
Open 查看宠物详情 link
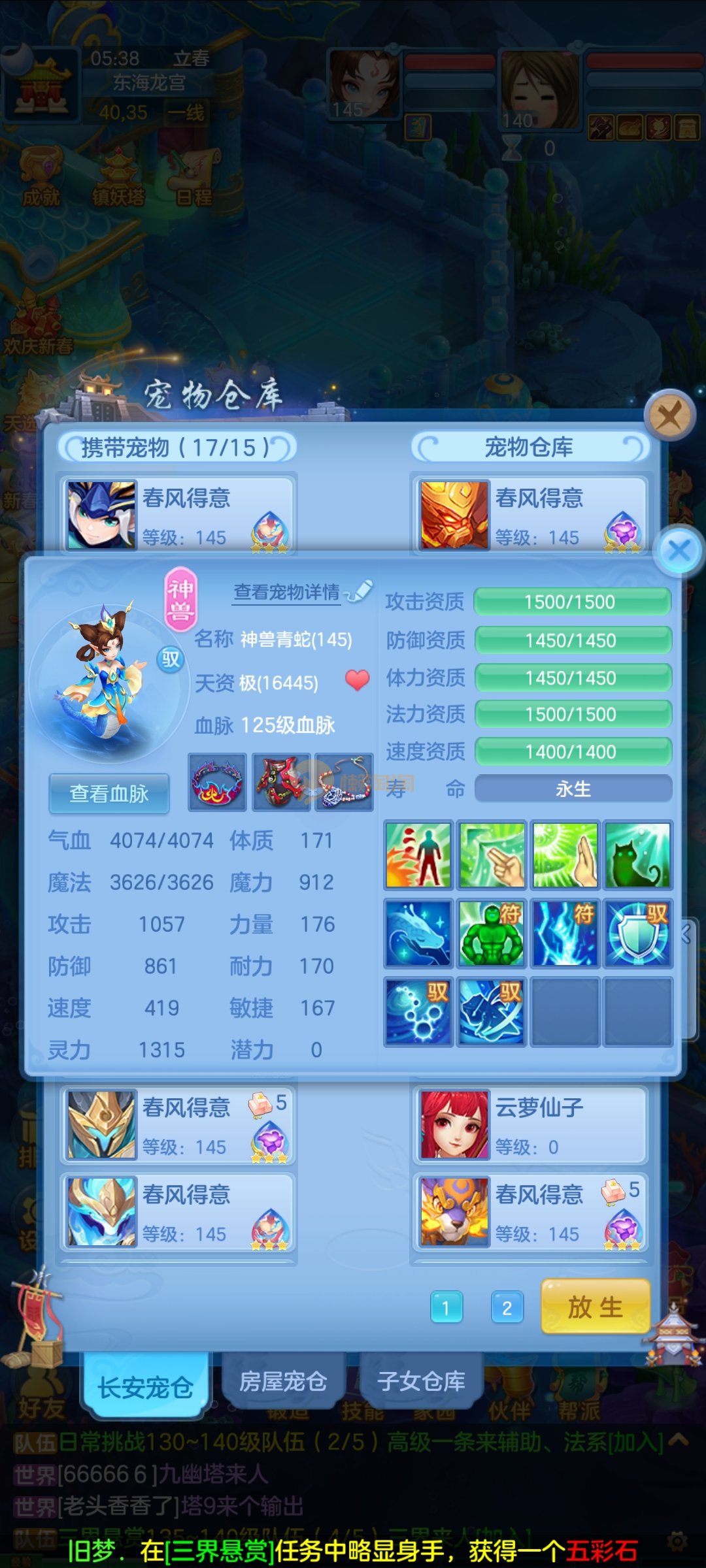coord(288,592)
